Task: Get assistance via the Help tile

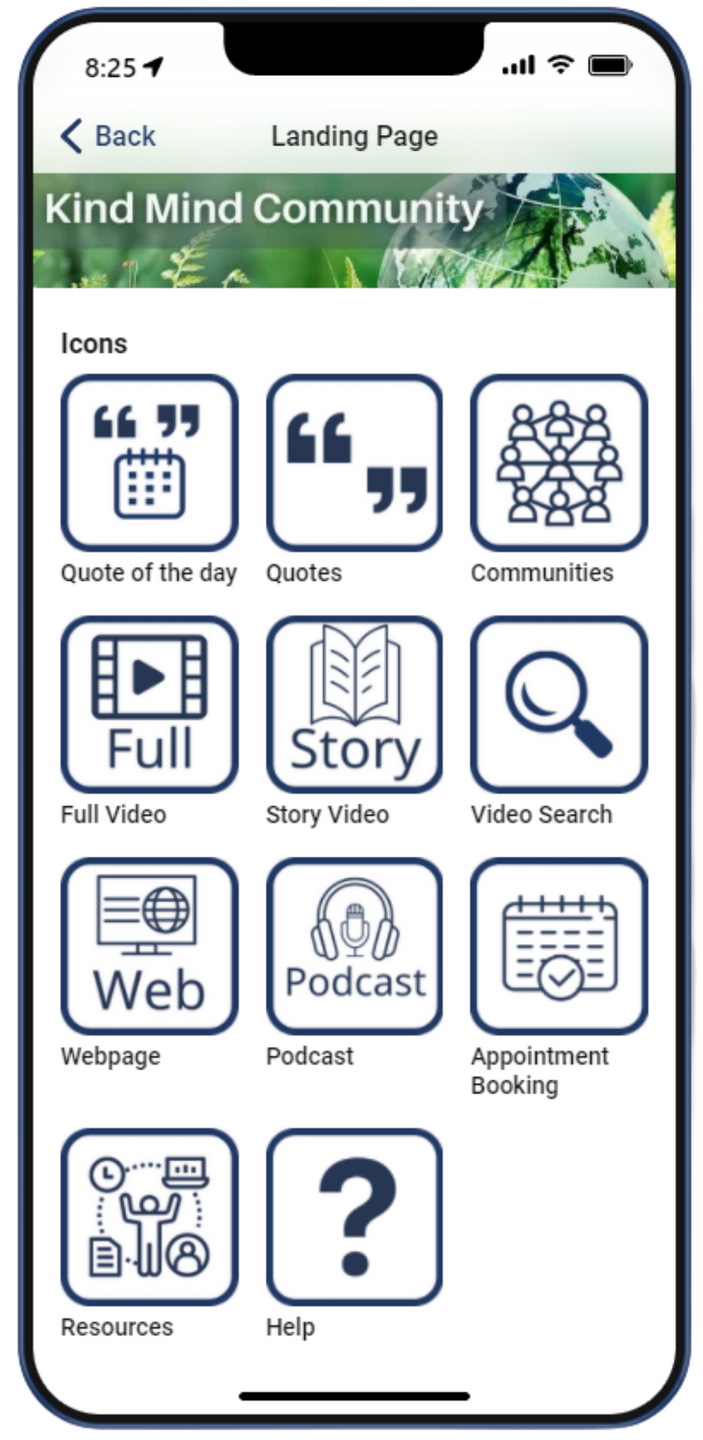Action: tap(354, 1217)
